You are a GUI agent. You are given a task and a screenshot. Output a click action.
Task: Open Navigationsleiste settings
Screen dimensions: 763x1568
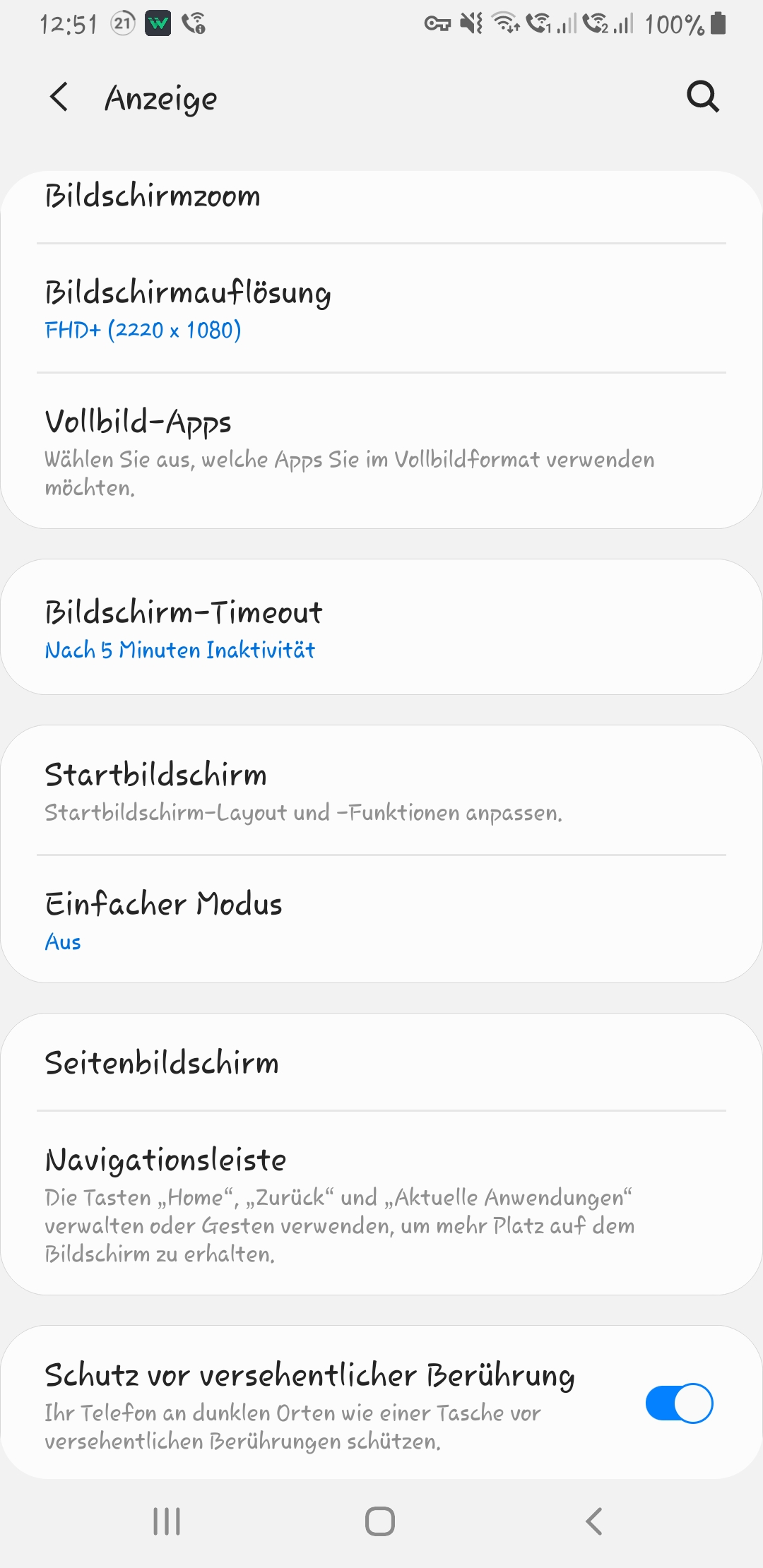[x=381, y=1204]
